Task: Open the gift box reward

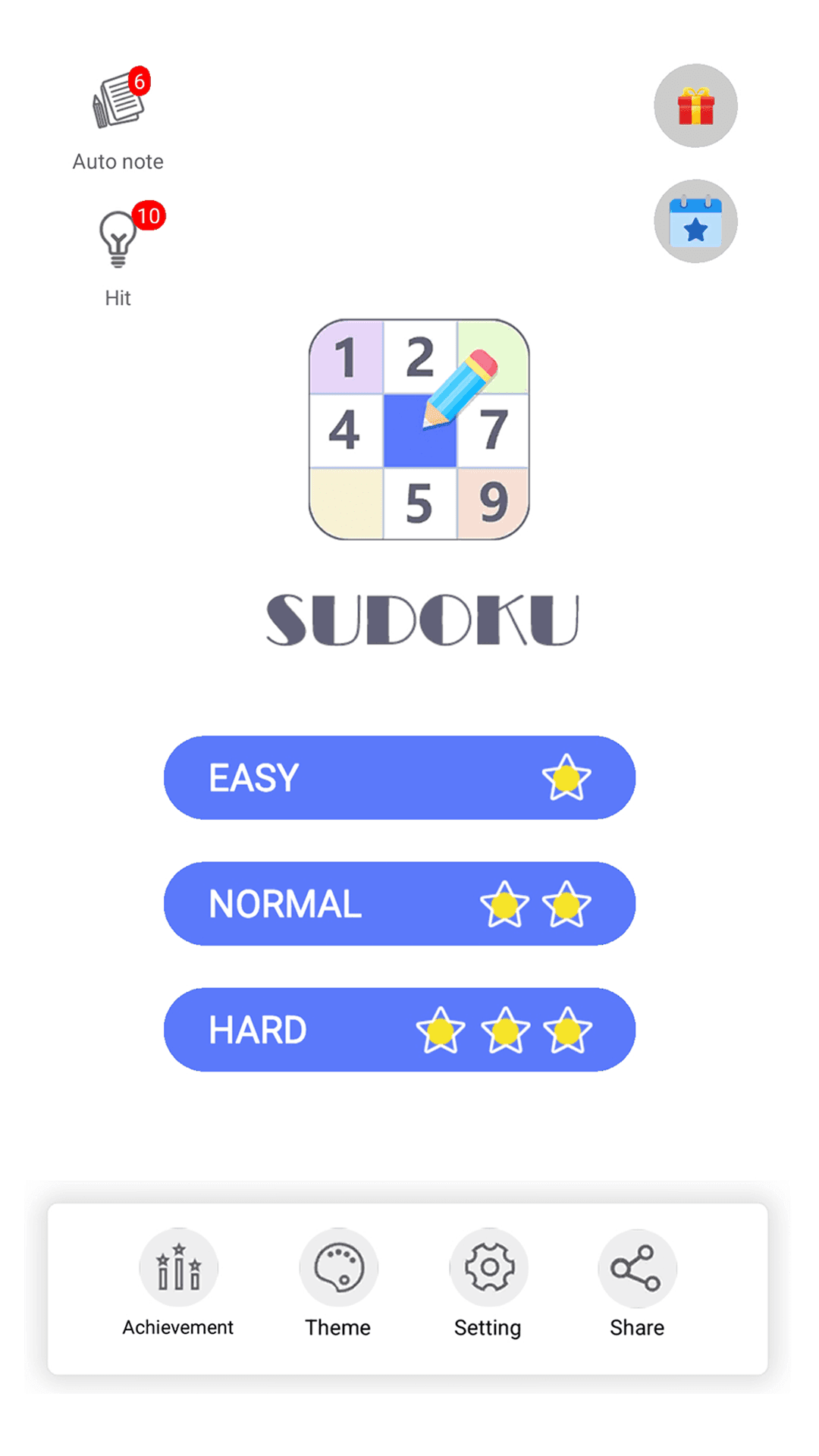Action: [695, 105]
